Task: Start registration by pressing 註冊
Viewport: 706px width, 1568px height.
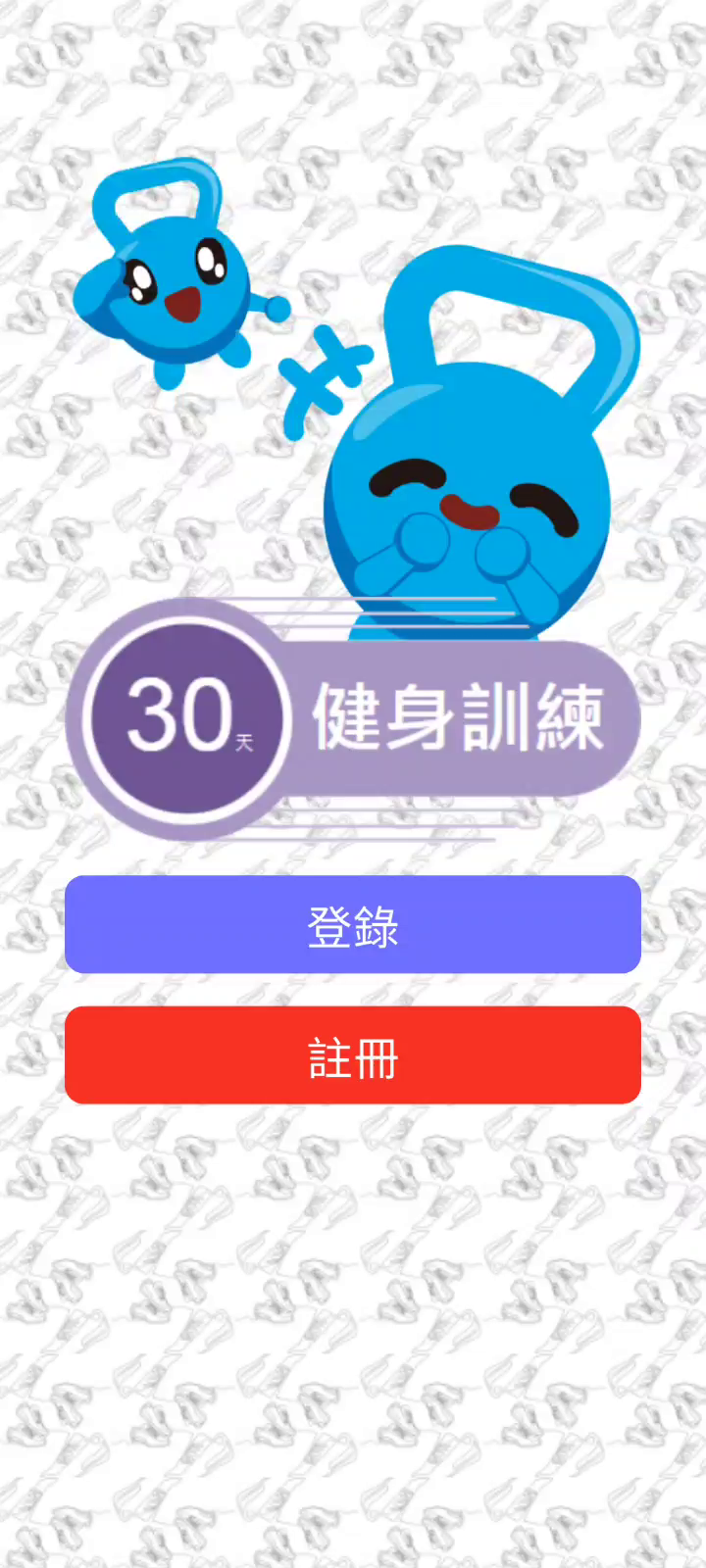Action: [x=353, y=1056]
